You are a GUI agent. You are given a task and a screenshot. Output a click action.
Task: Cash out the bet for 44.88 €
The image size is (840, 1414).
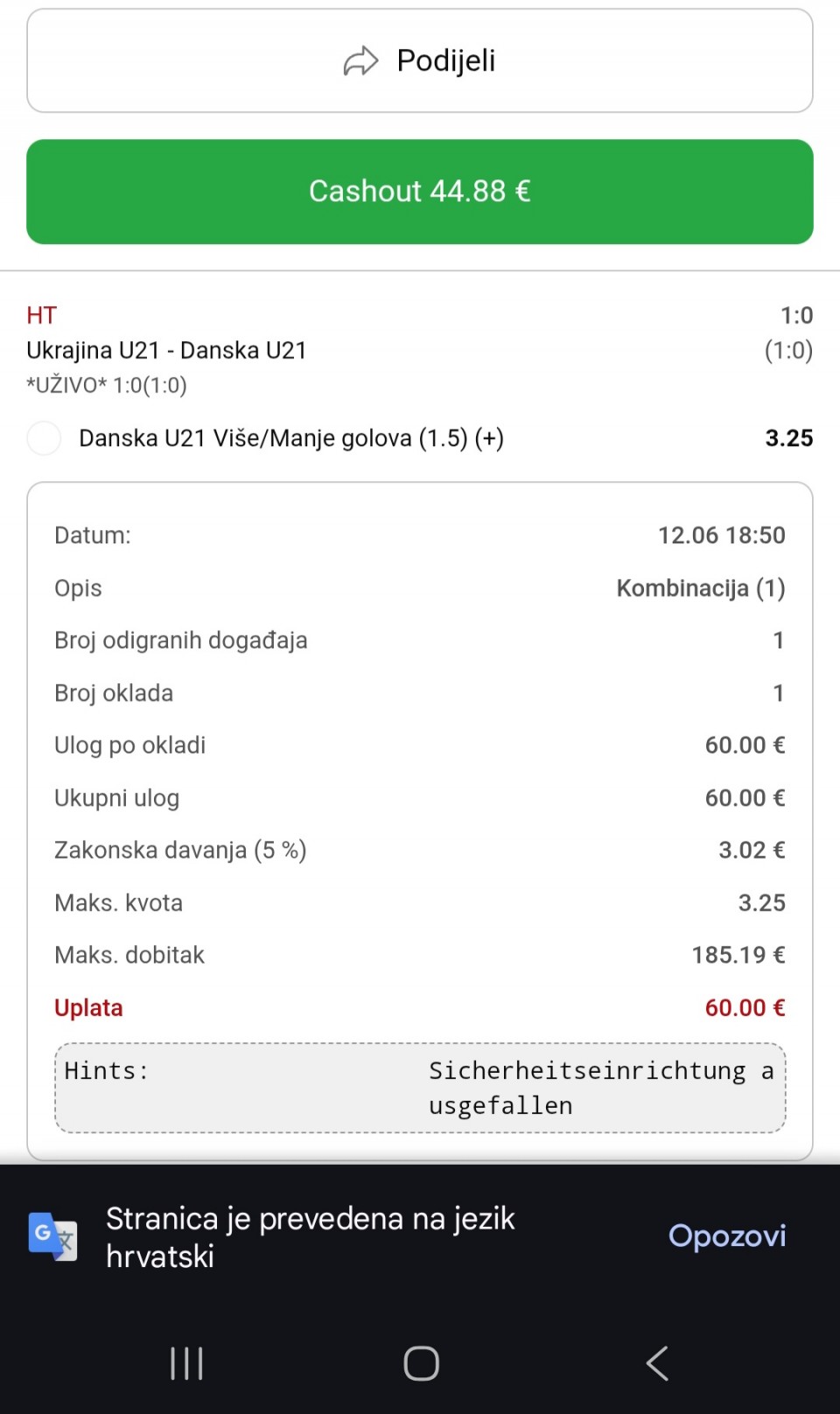point(420,192)
